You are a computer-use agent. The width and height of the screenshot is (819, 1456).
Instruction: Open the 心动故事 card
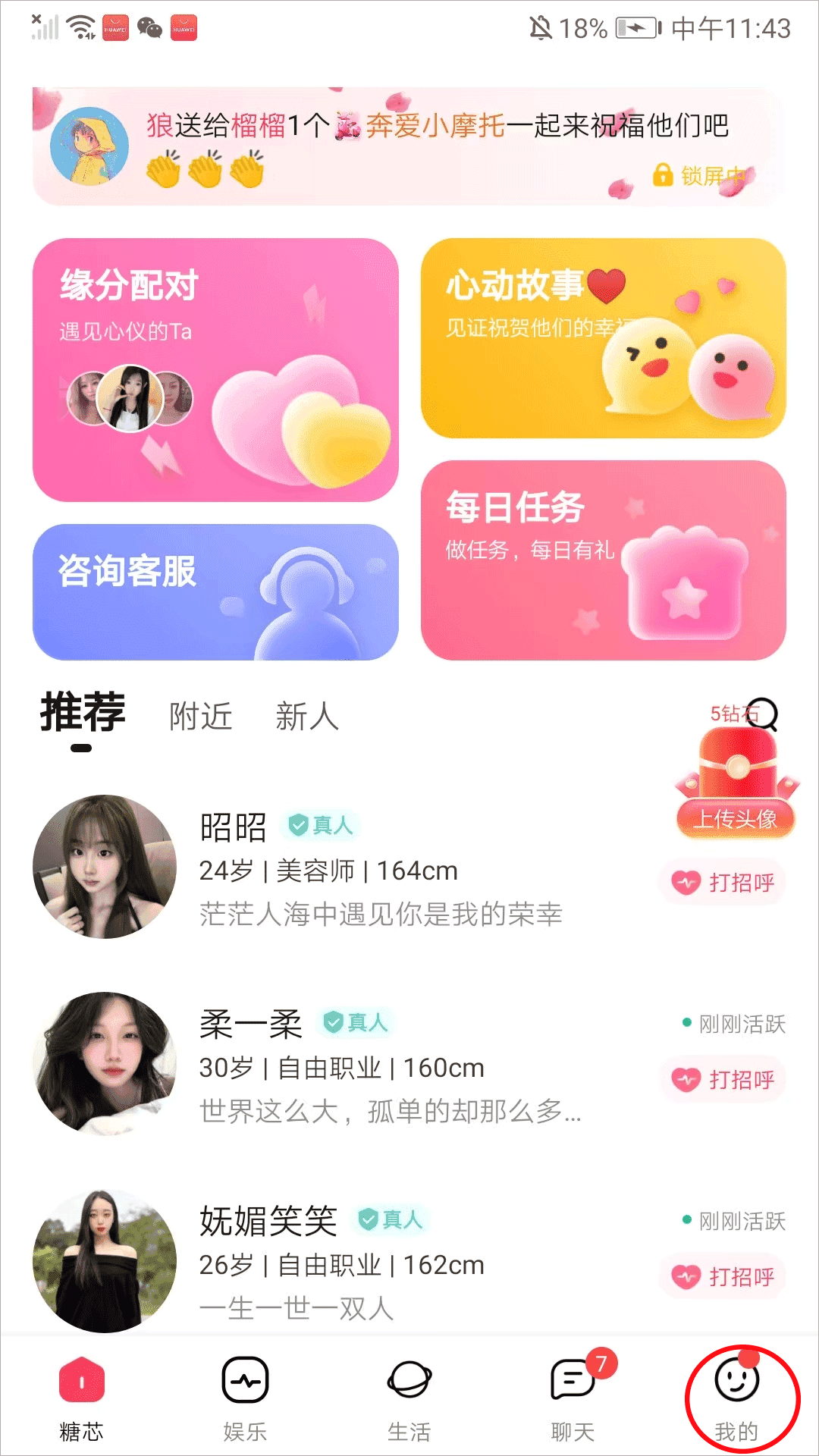tap(603, 338)
